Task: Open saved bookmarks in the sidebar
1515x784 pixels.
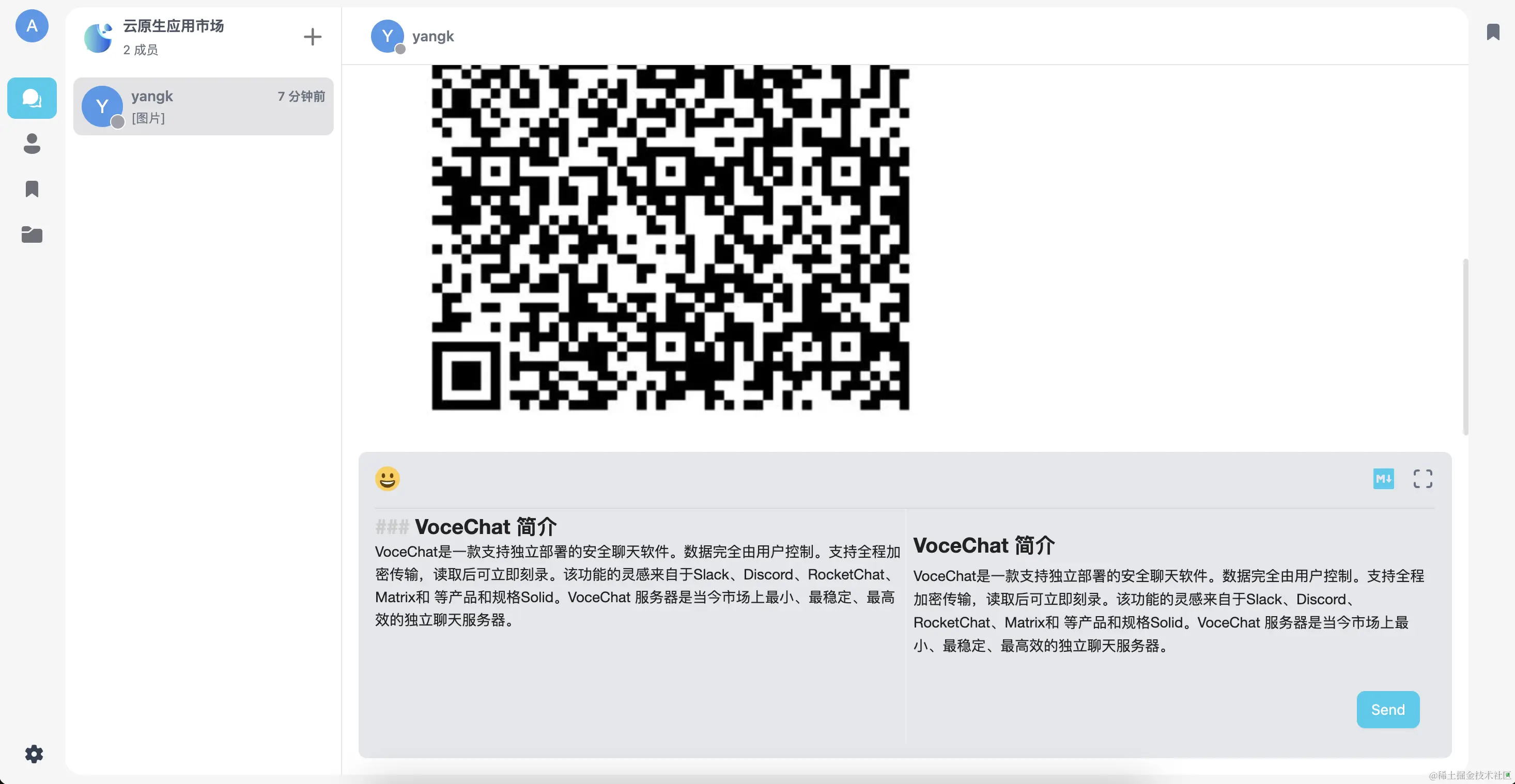Action: click(x=32, y=189)
